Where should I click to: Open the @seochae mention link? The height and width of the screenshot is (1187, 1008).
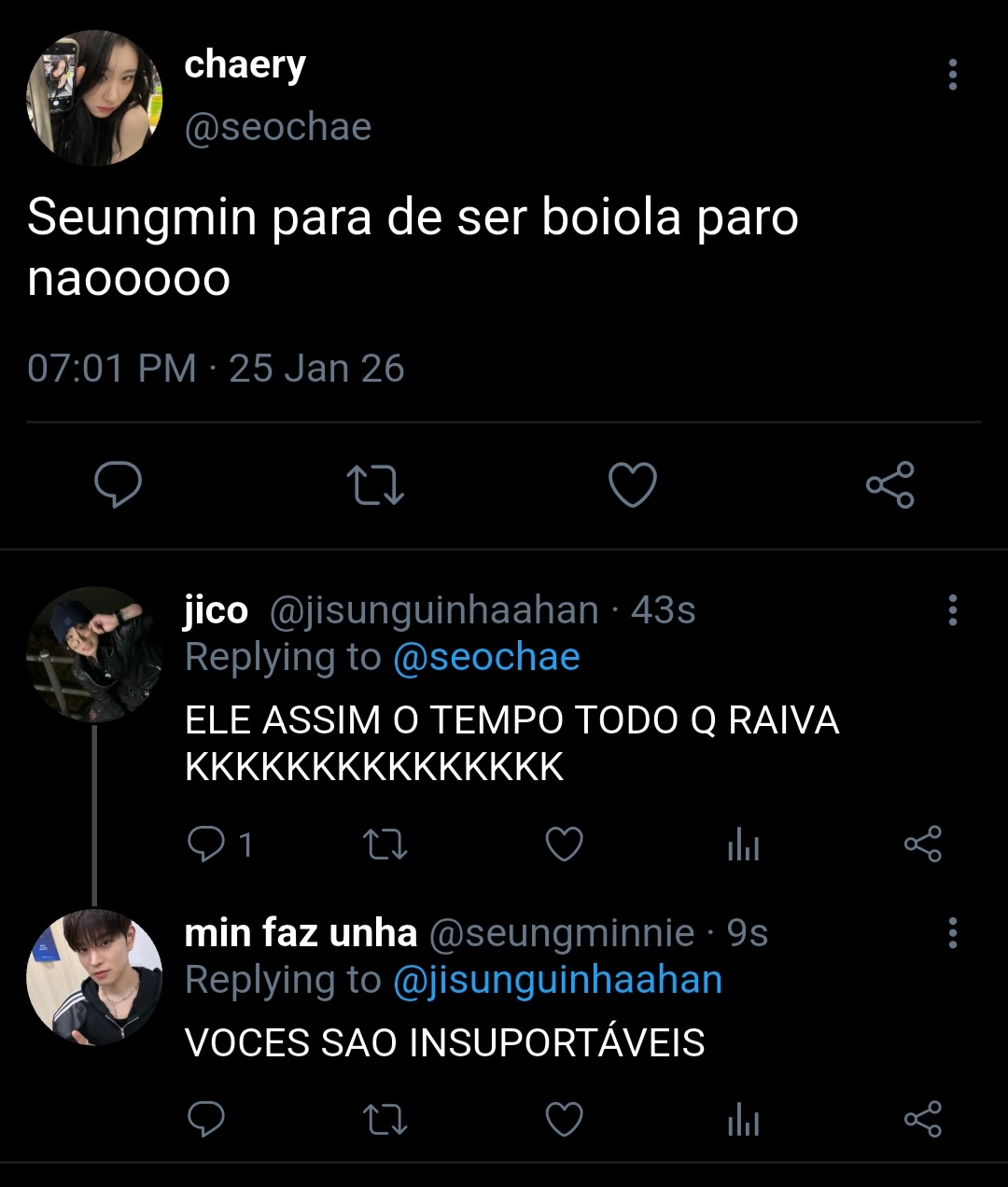click(x=486, y=657)
